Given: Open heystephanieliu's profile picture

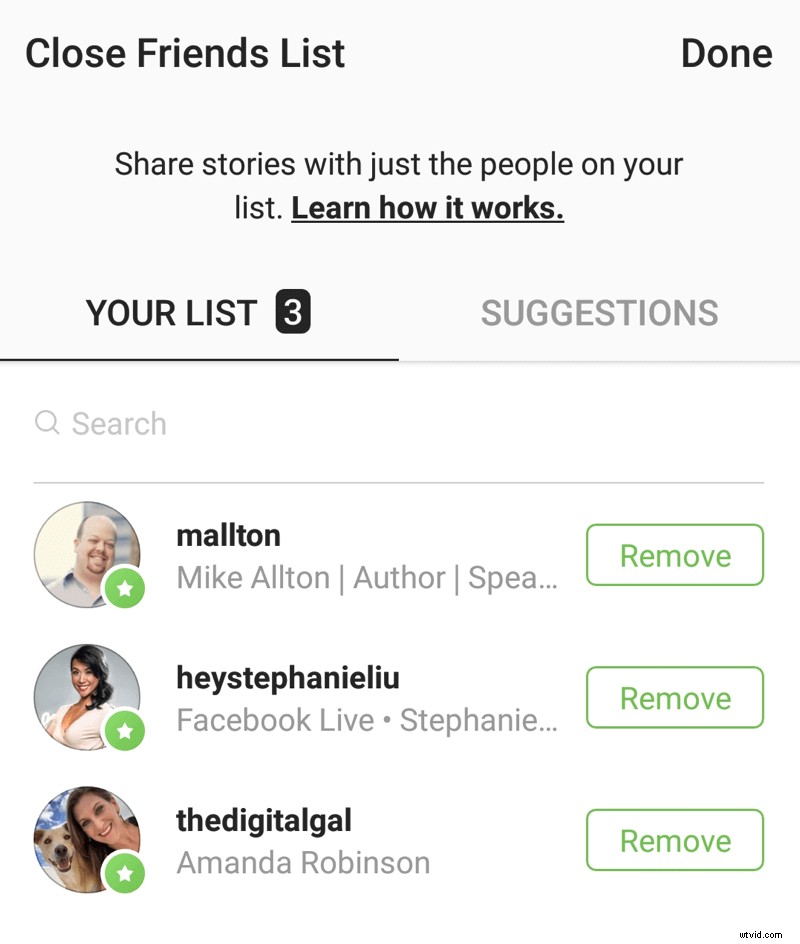Looking at the screenshot, I should coord(88,697).
